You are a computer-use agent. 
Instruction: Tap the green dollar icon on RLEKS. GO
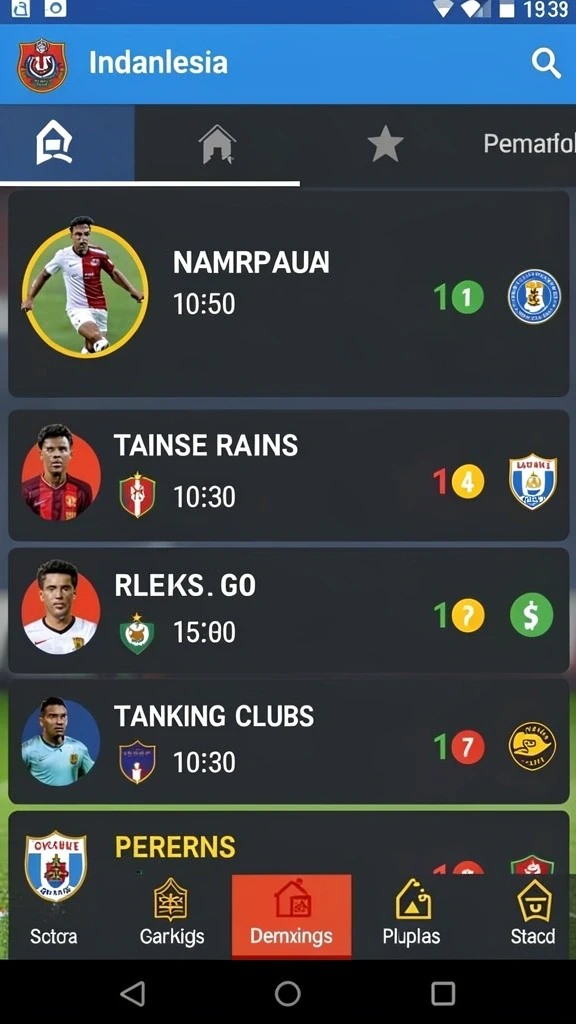coord(531,615)
